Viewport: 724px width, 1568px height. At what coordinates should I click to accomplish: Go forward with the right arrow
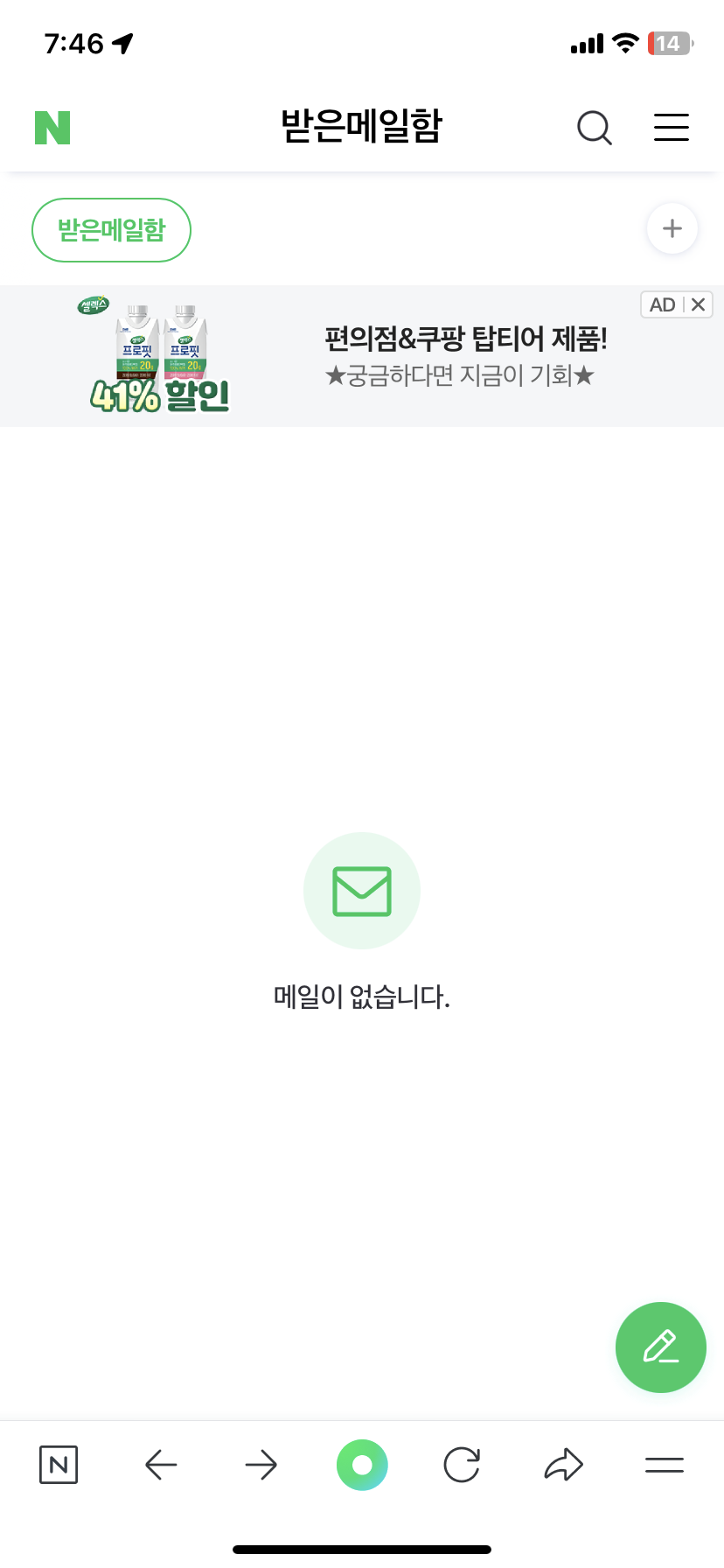coord(261,1465)
